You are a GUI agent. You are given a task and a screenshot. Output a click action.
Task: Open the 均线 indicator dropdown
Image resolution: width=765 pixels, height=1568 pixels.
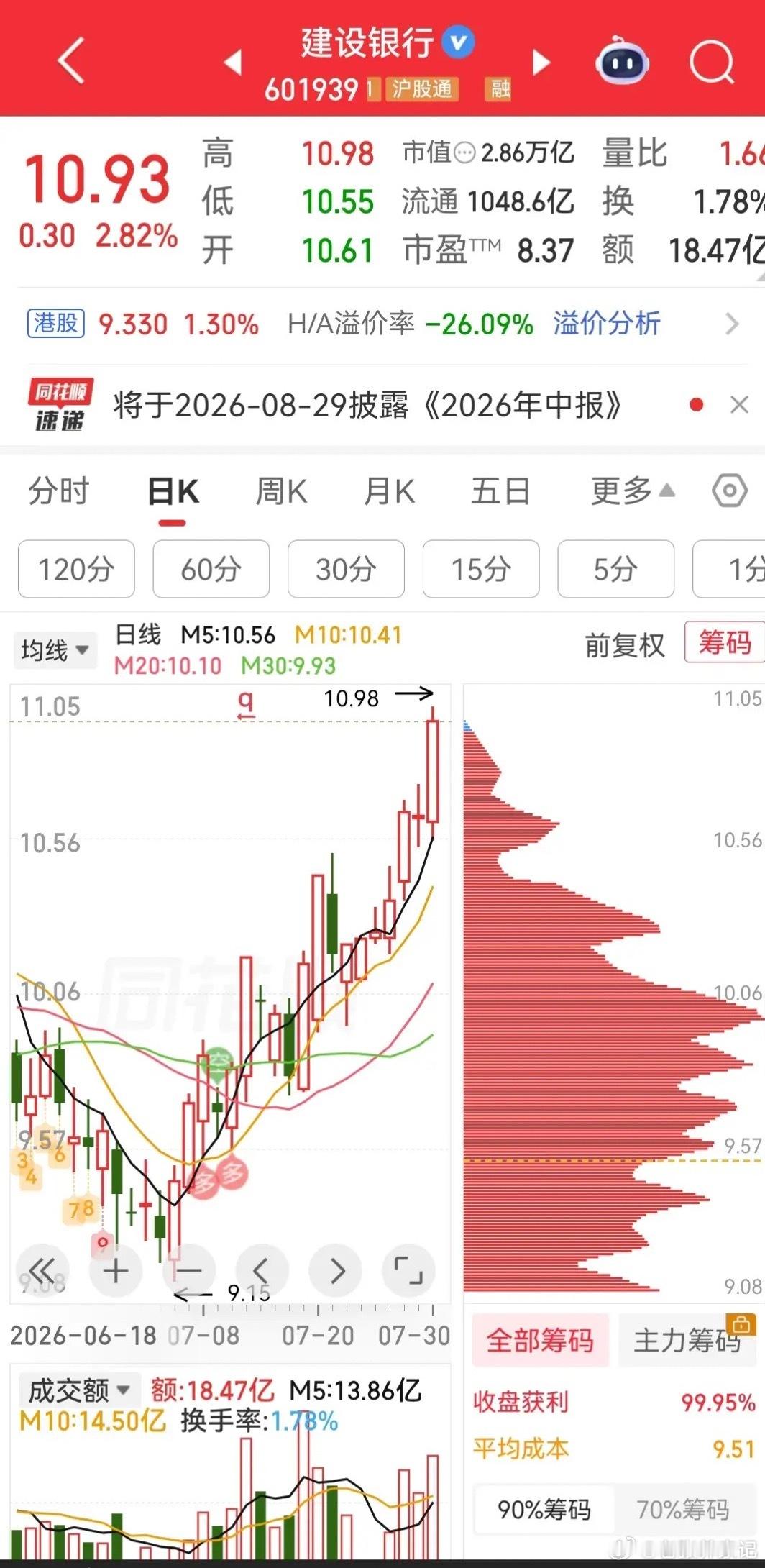pyautogui.click(x=55, y=650)
